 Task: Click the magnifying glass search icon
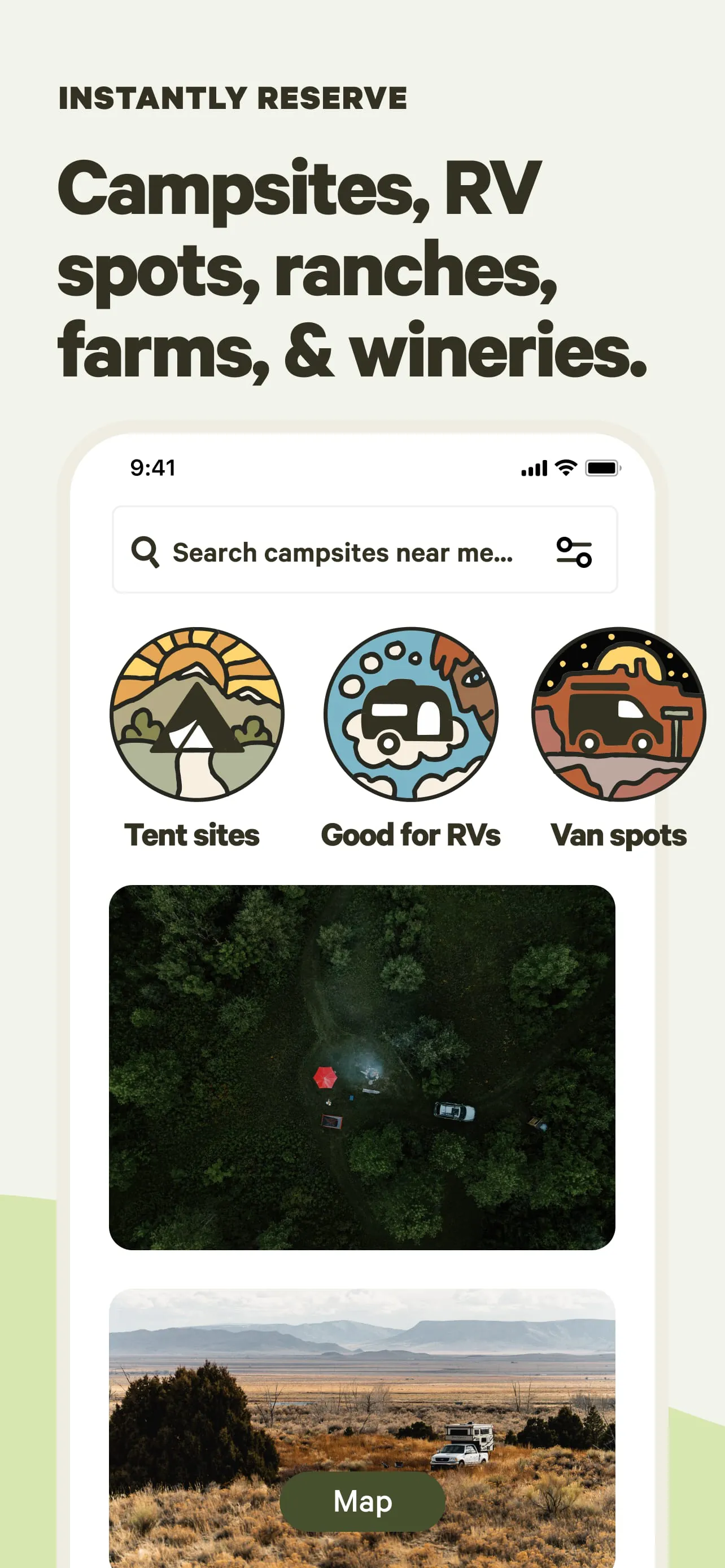[x=145, y=551]
